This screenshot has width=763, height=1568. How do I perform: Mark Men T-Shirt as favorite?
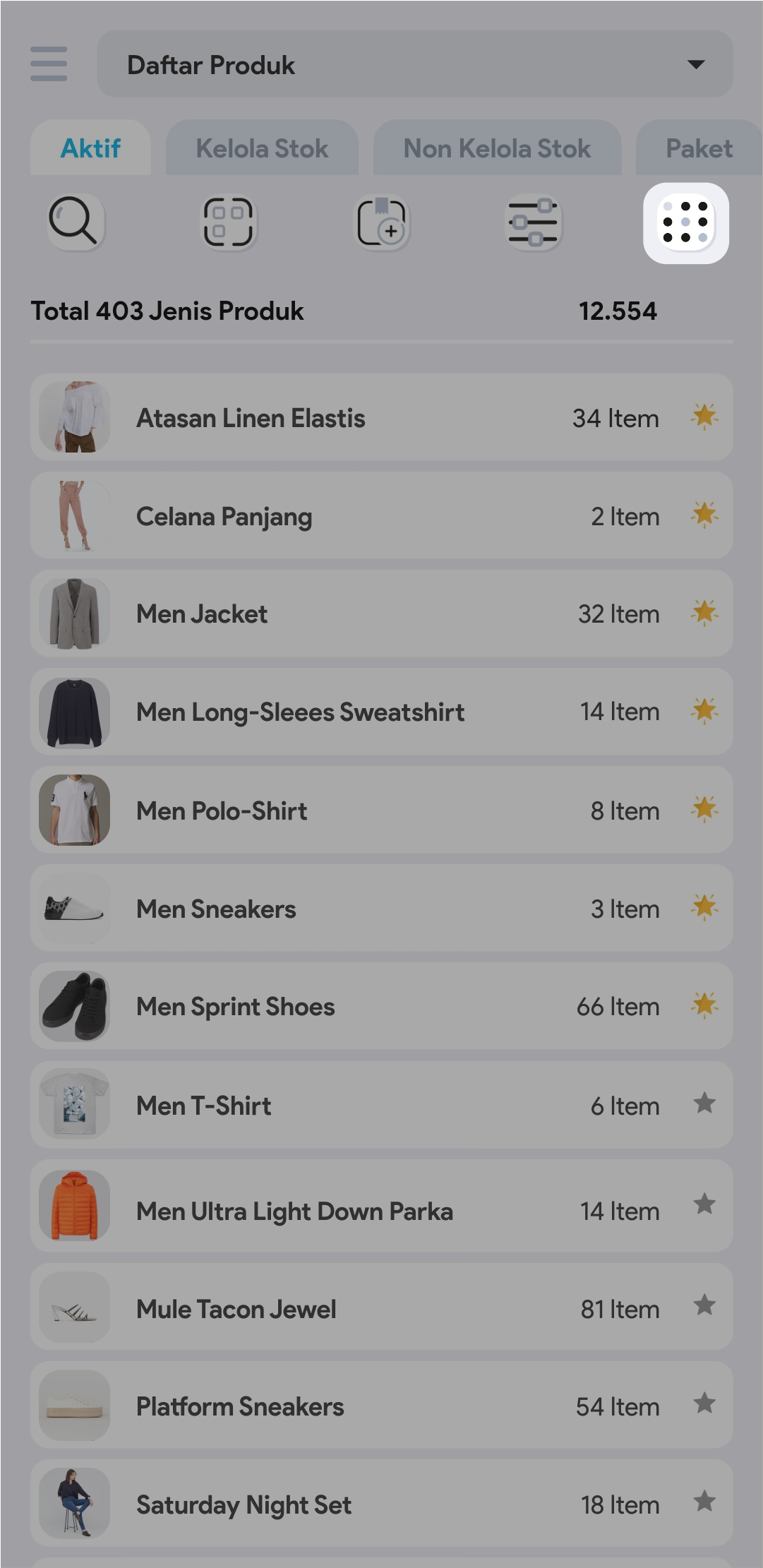tap(704, 1103)
